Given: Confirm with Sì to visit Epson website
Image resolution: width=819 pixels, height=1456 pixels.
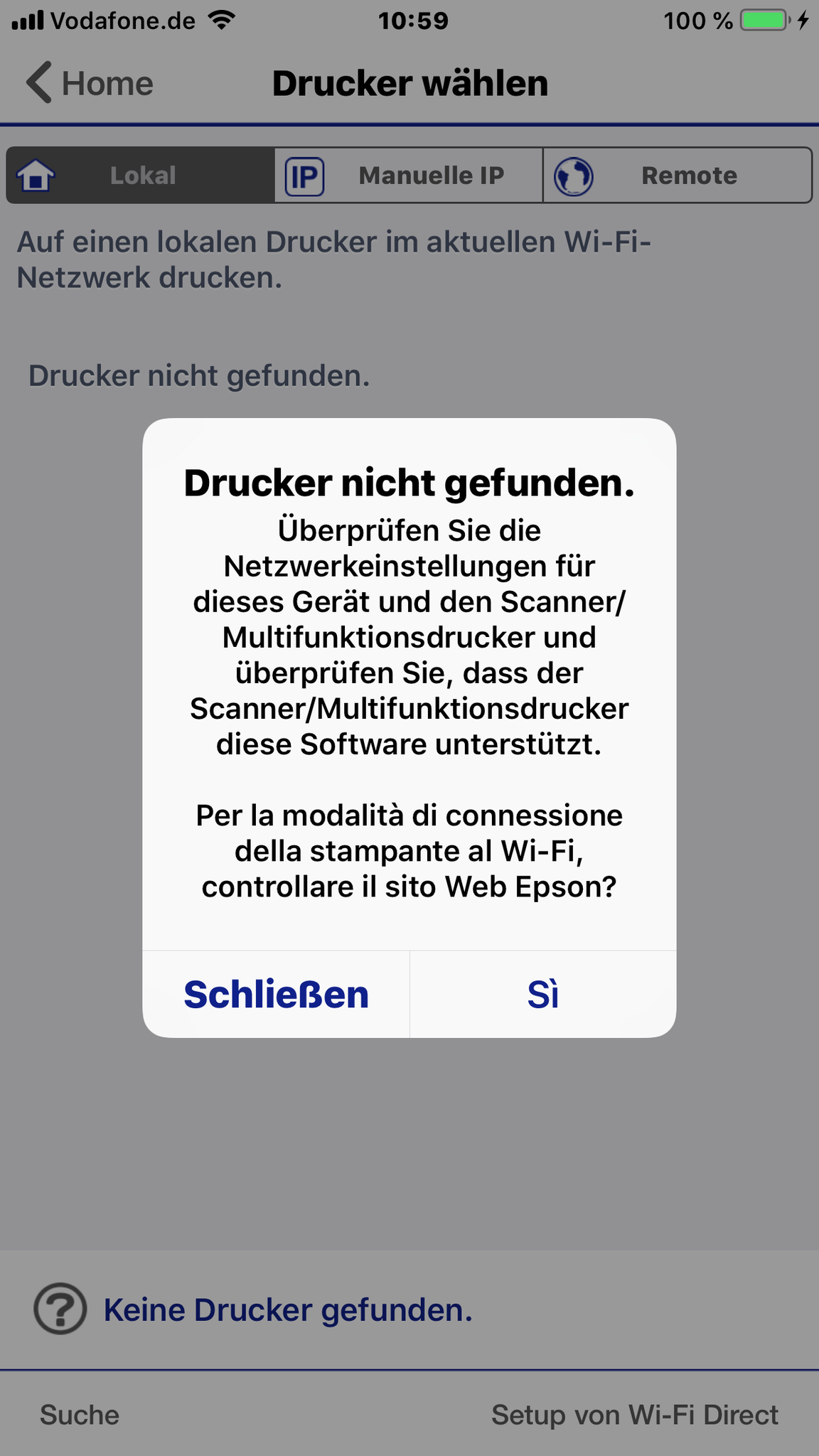Looking at the screenshot, I should [543, 994].
